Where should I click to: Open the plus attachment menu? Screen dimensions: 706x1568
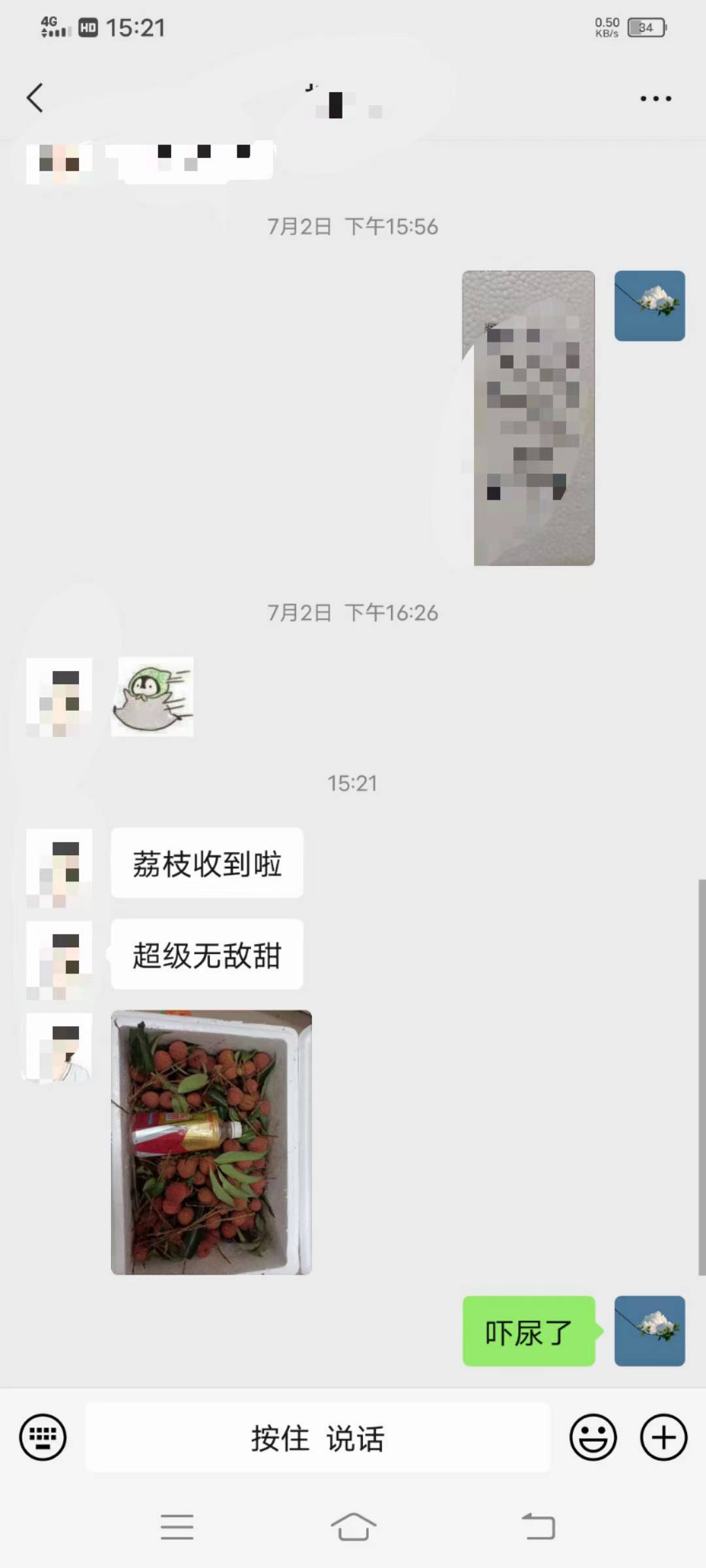pos(664,1437)
